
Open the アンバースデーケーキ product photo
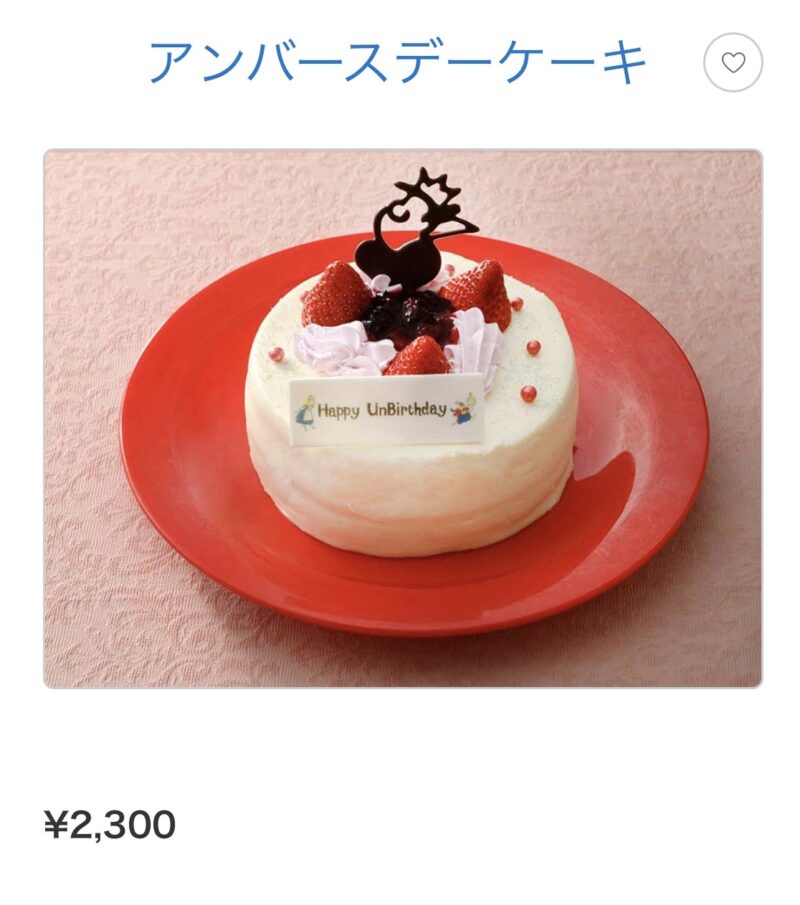(403, 418)
